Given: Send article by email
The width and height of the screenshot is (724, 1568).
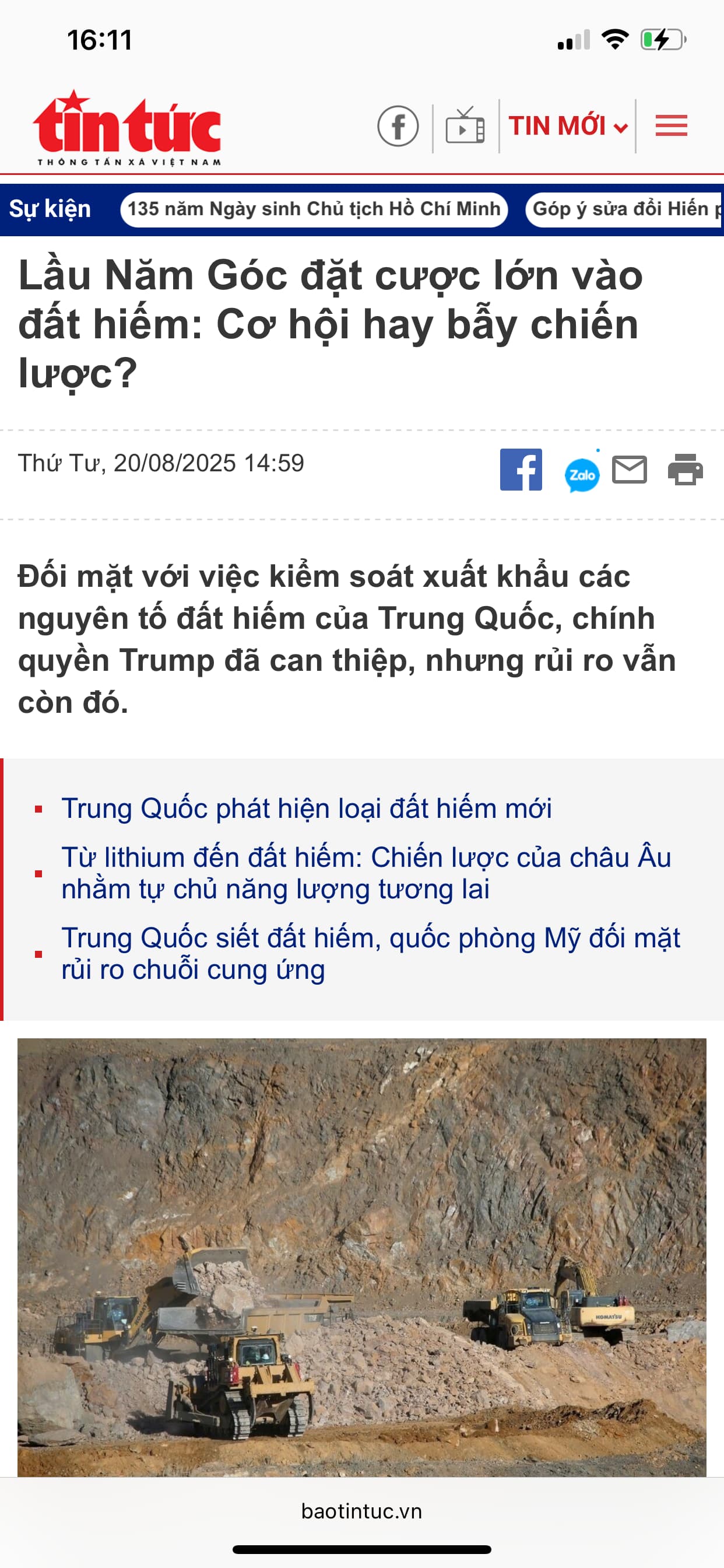Looking at the screenshot, I should click(x=629, y=470).
